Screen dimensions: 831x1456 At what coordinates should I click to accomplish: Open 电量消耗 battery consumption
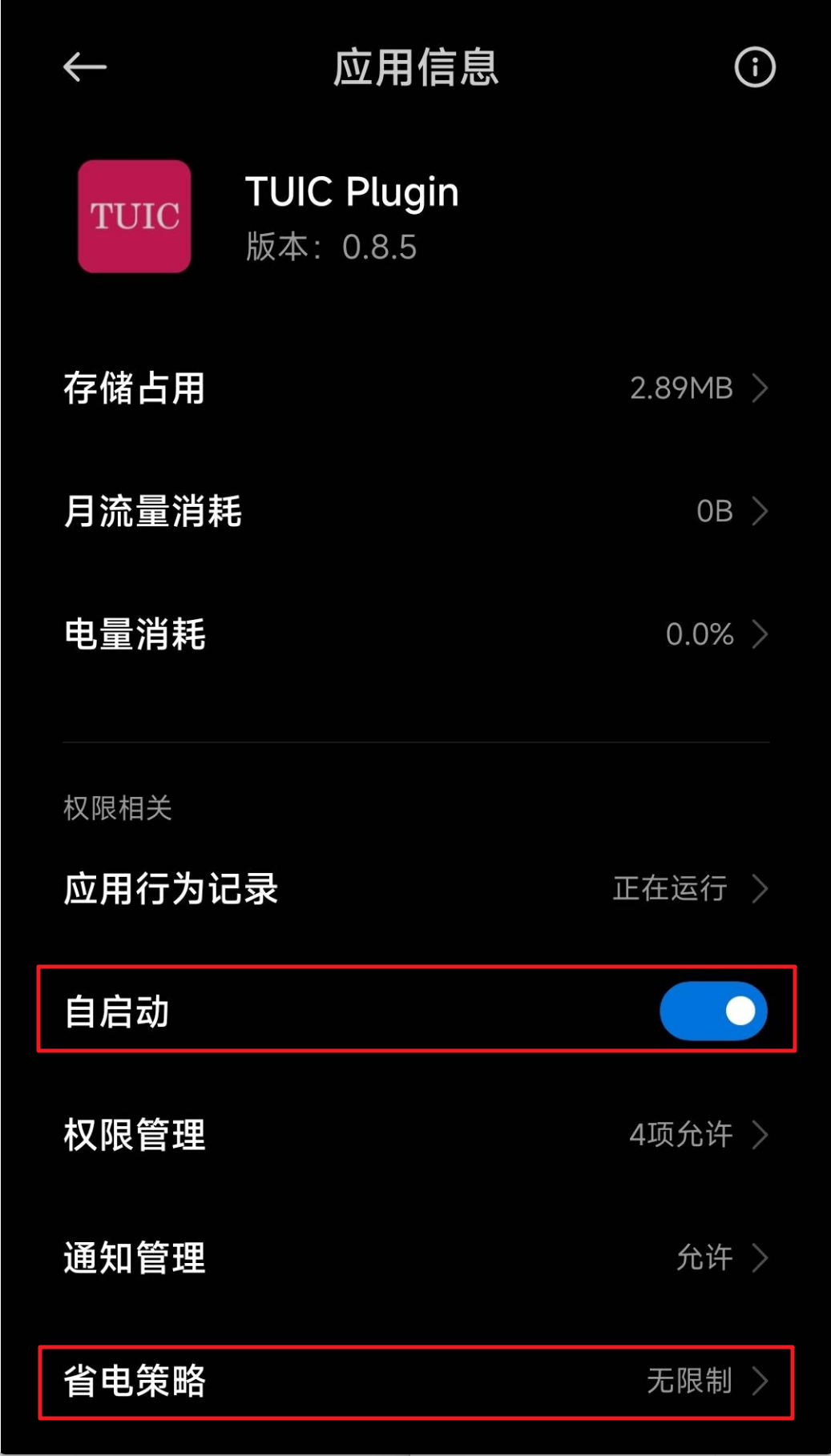pyautogui.click(x=415, y=634)
